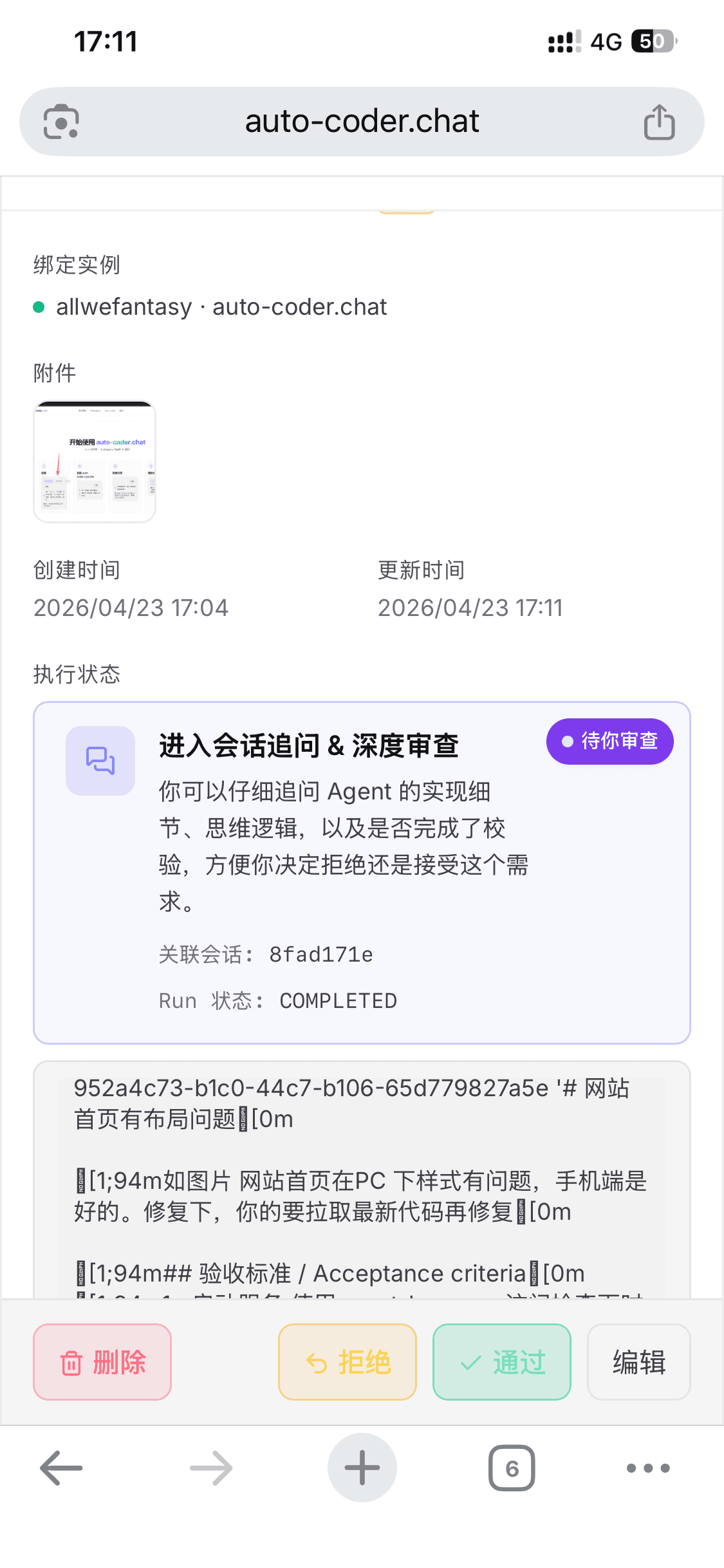This screenshot has height=1568, width=724.
Task: Navigate back using the back arrow
Action: [59, 1468]
